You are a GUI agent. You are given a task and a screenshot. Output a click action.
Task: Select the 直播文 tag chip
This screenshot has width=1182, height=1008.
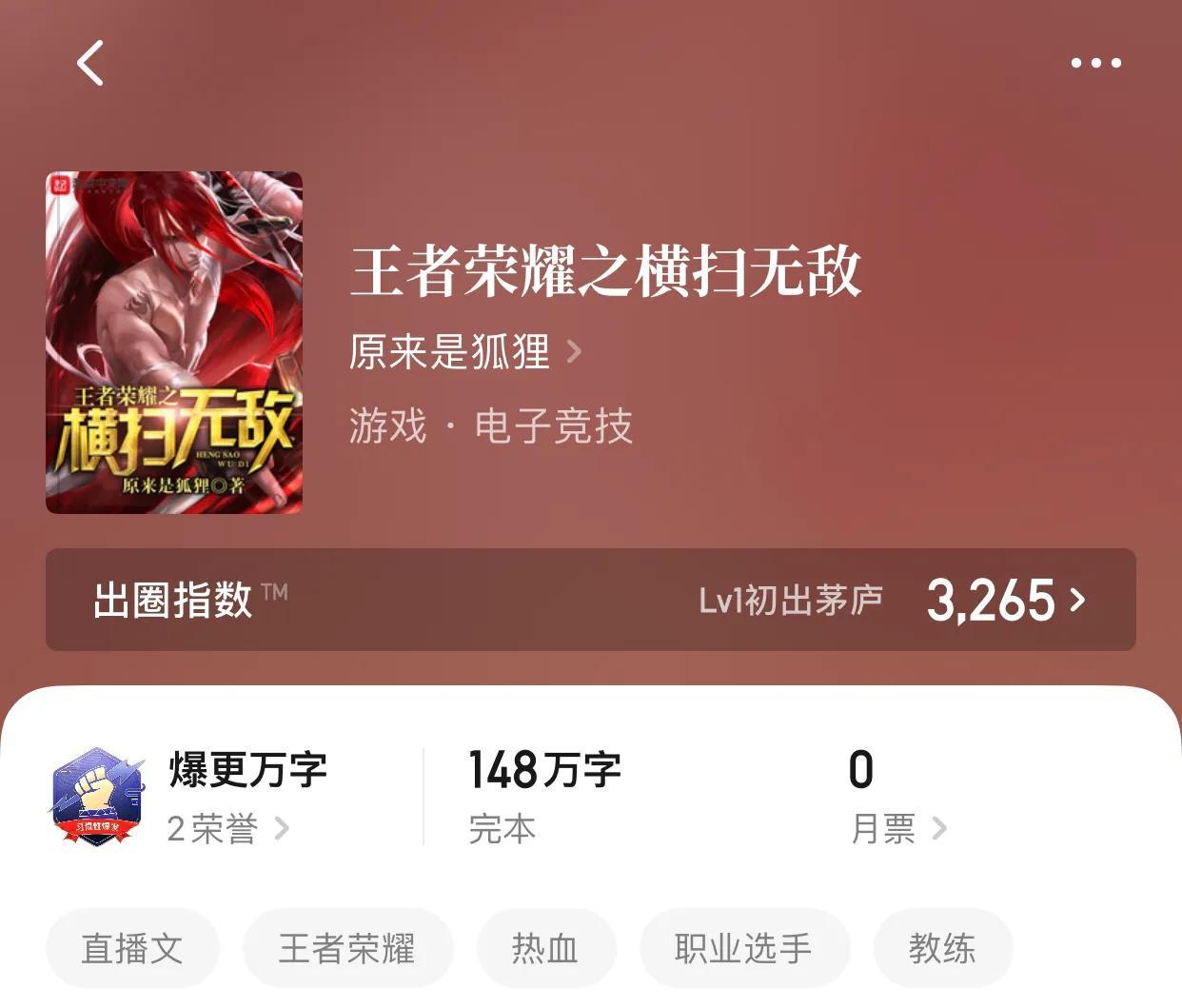coord(132,948)
